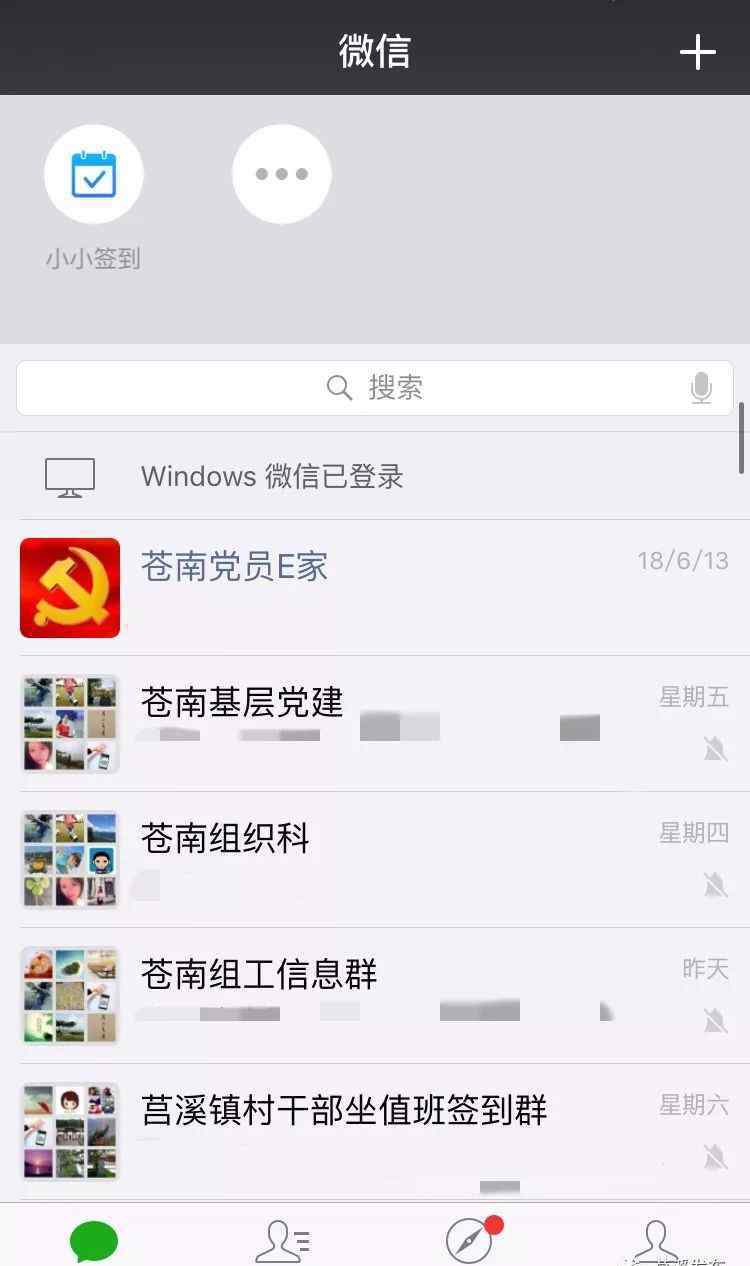This screenshot has height=1266, width=750.
Task: Open the more mini programs button
Action: [x=281, y=174]
